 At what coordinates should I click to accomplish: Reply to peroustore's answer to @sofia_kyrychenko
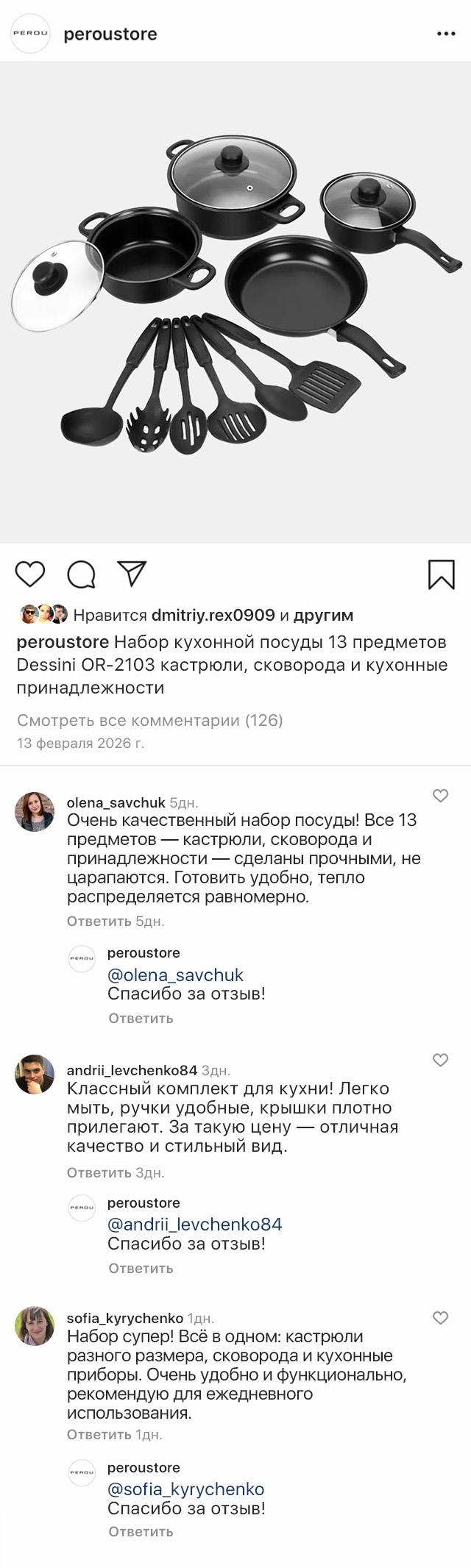[x=141, y=1531]
